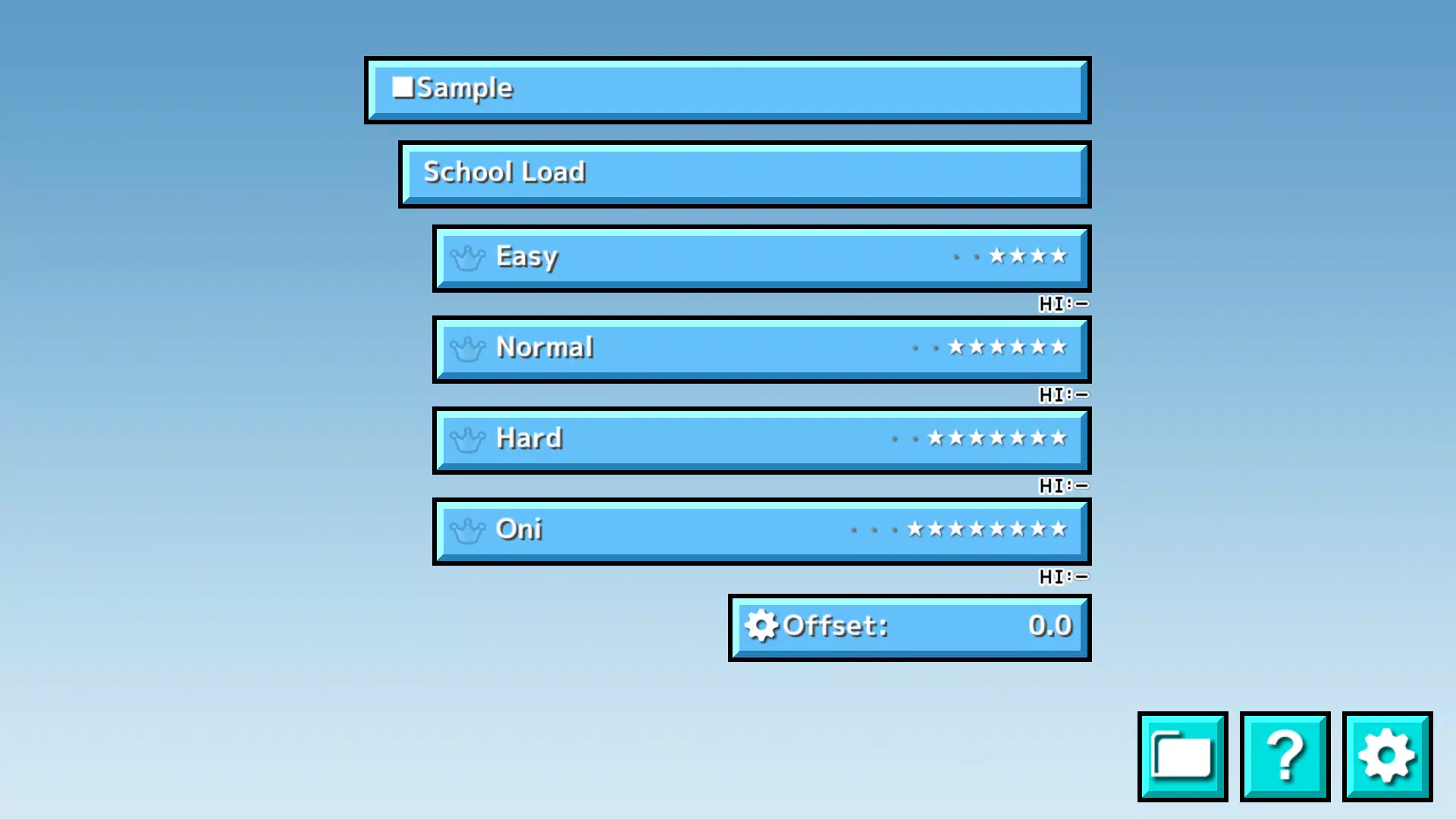The height and width of the screenshot is (819, 1456).
Task: Choose Easy difficulty
Action: click(x=761, y=258)
